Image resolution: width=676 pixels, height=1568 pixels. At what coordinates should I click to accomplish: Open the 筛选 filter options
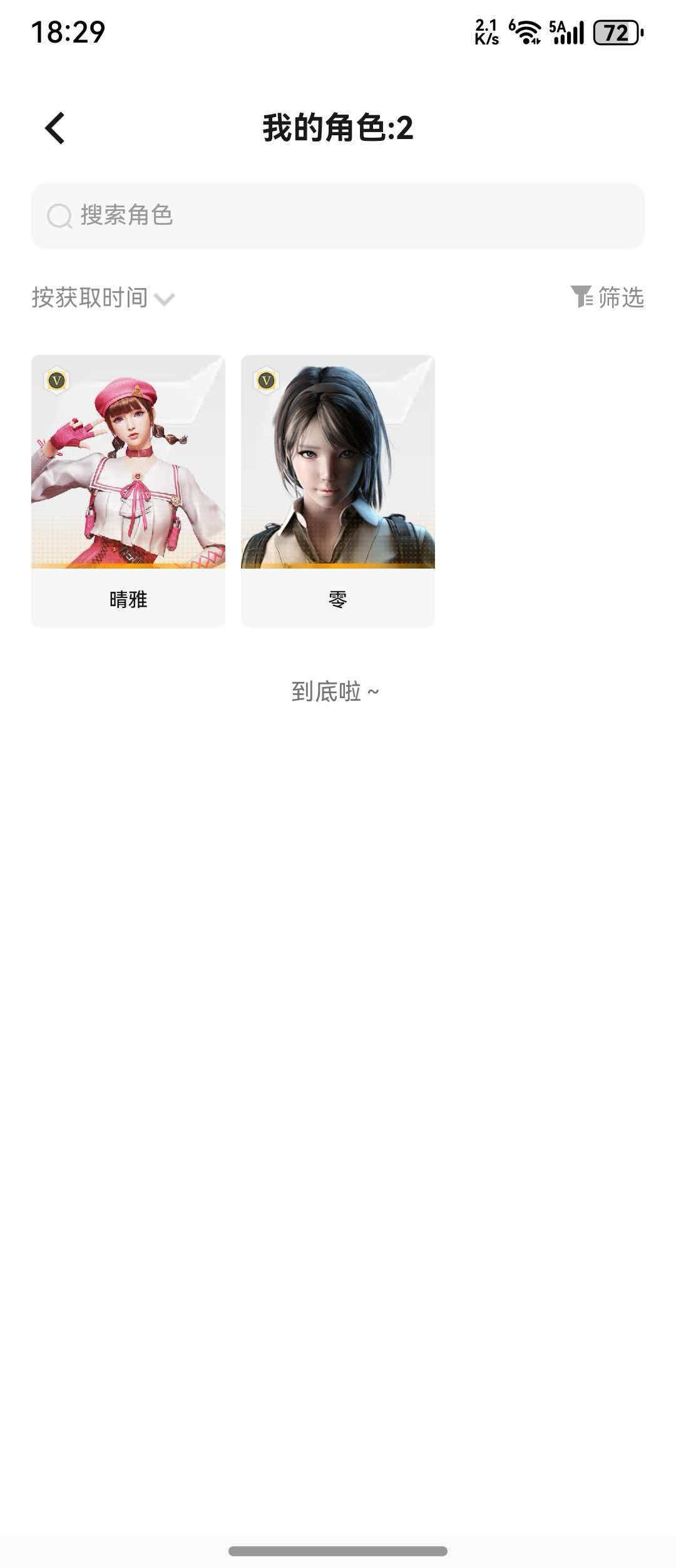pyautogui.click(x=622, y=298)
